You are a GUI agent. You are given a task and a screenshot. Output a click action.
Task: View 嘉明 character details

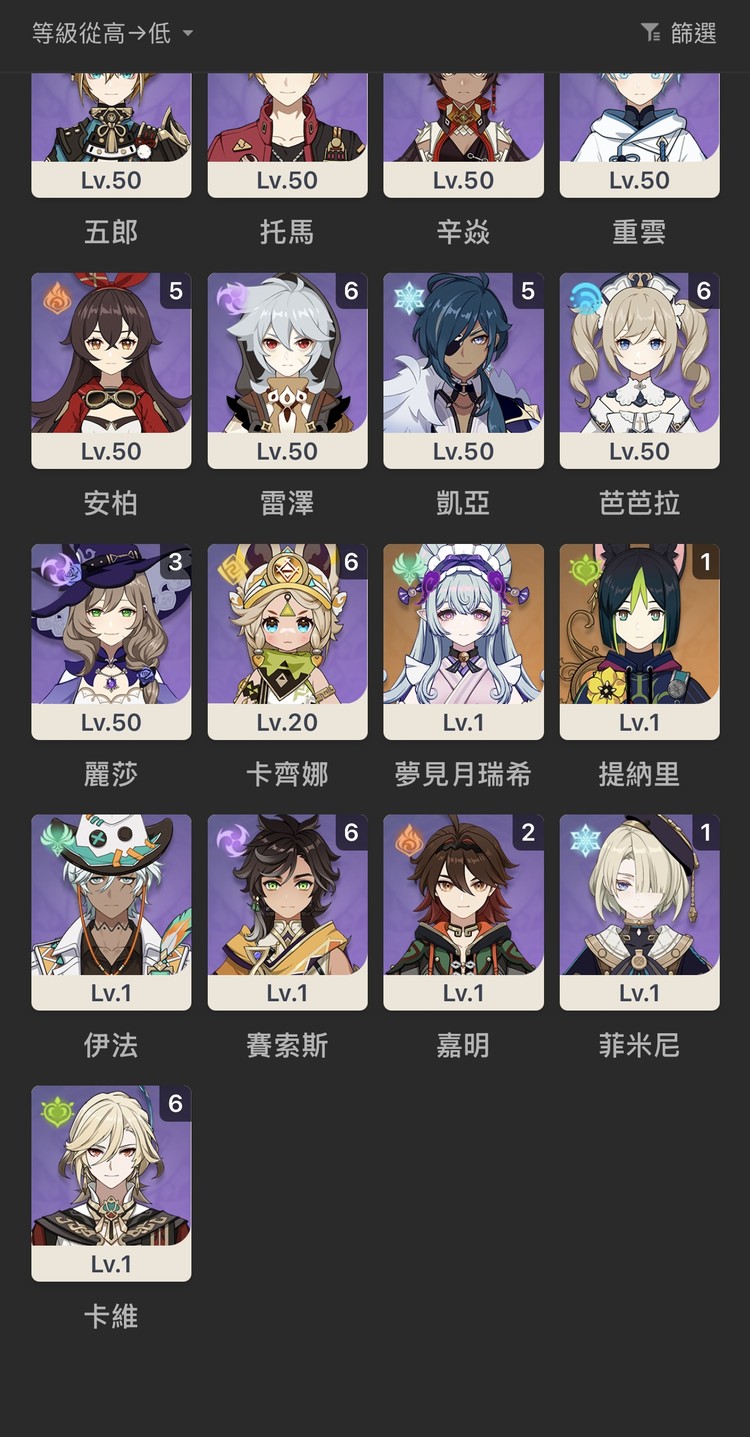[463, 912]
